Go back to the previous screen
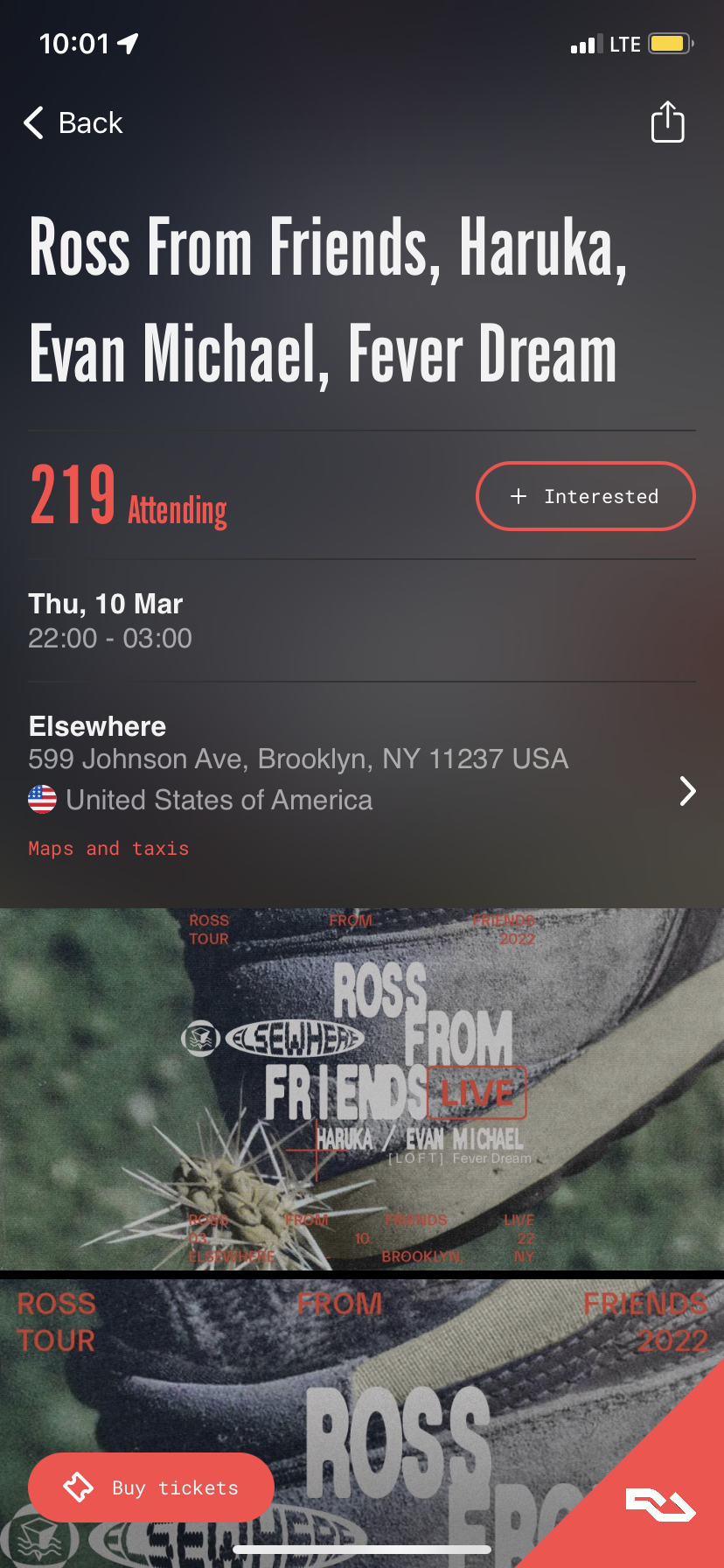724x1568 pixels. click(x=73, y=123)
